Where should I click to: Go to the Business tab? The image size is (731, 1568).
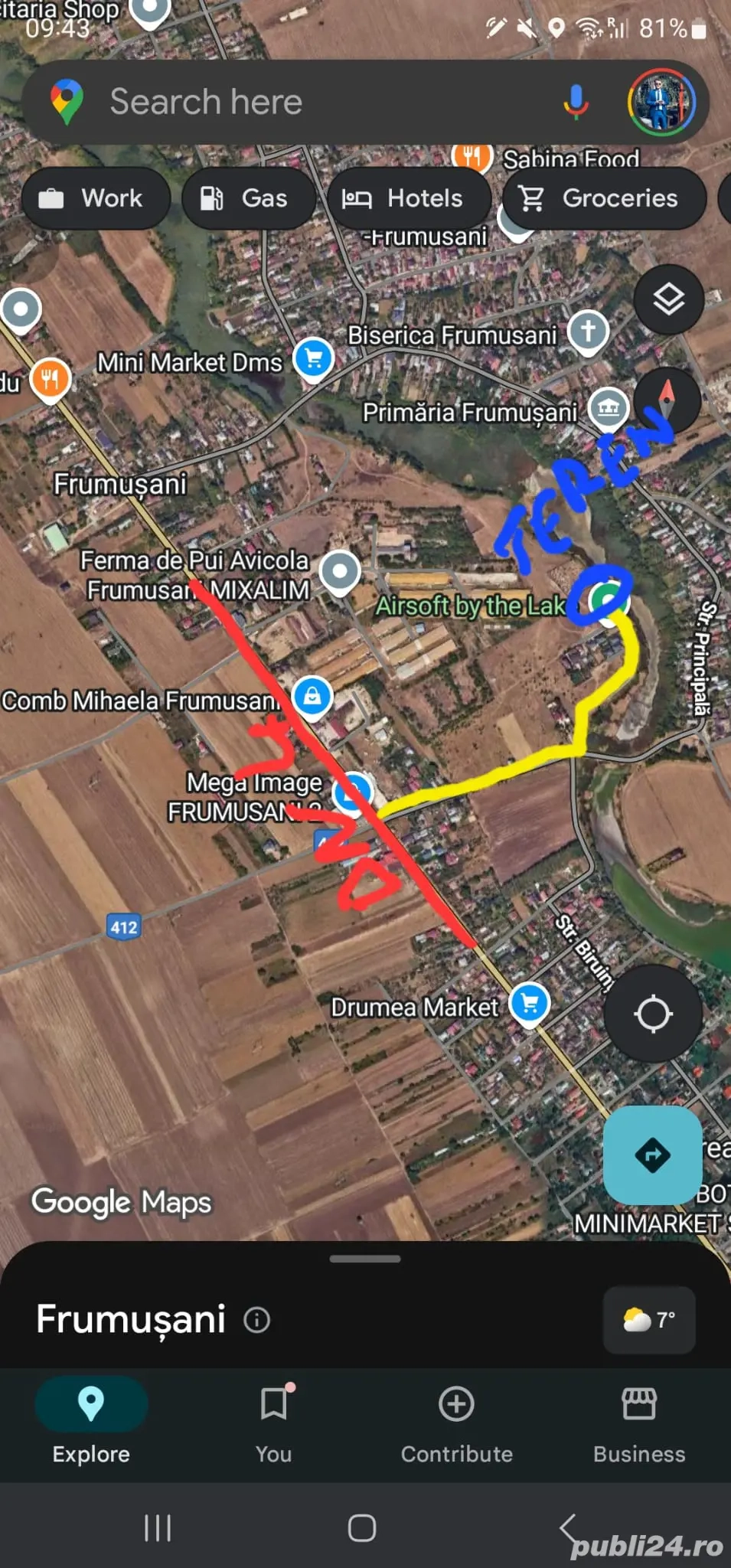(639, 1423)
